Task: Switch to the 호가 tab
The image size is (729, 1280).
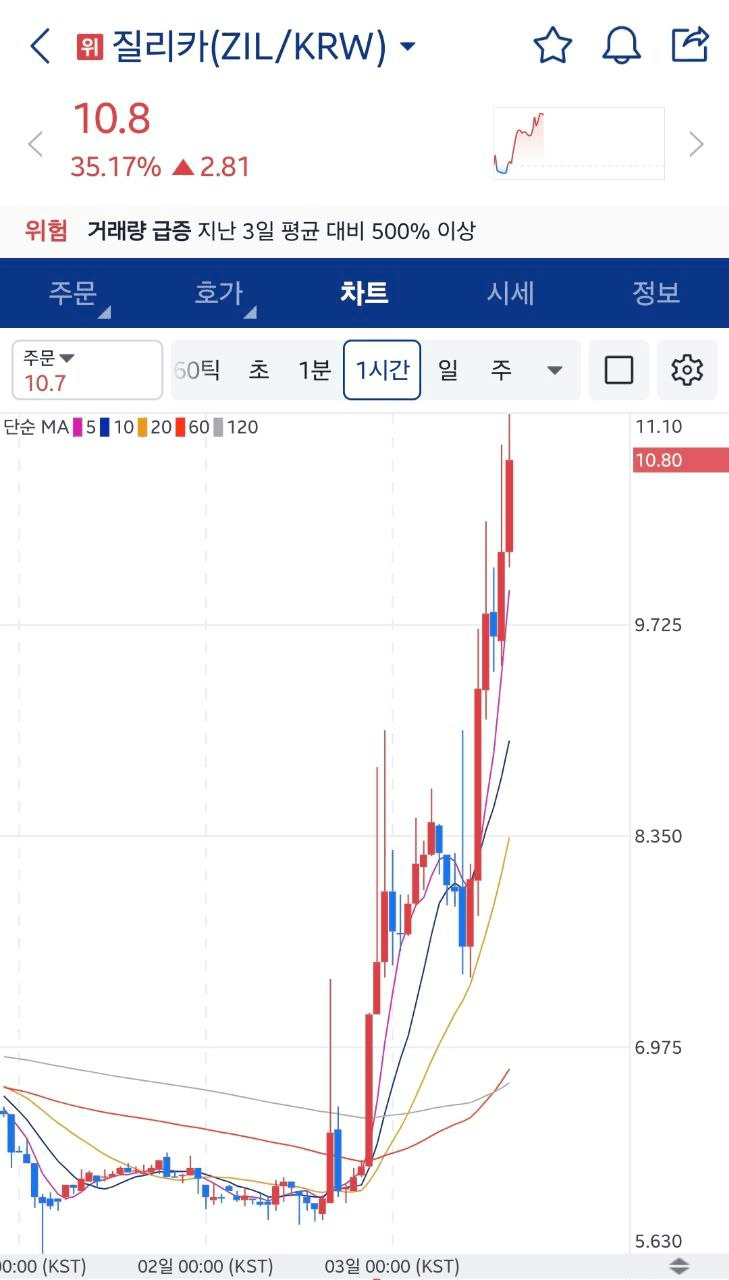Action: coord(219,293)
